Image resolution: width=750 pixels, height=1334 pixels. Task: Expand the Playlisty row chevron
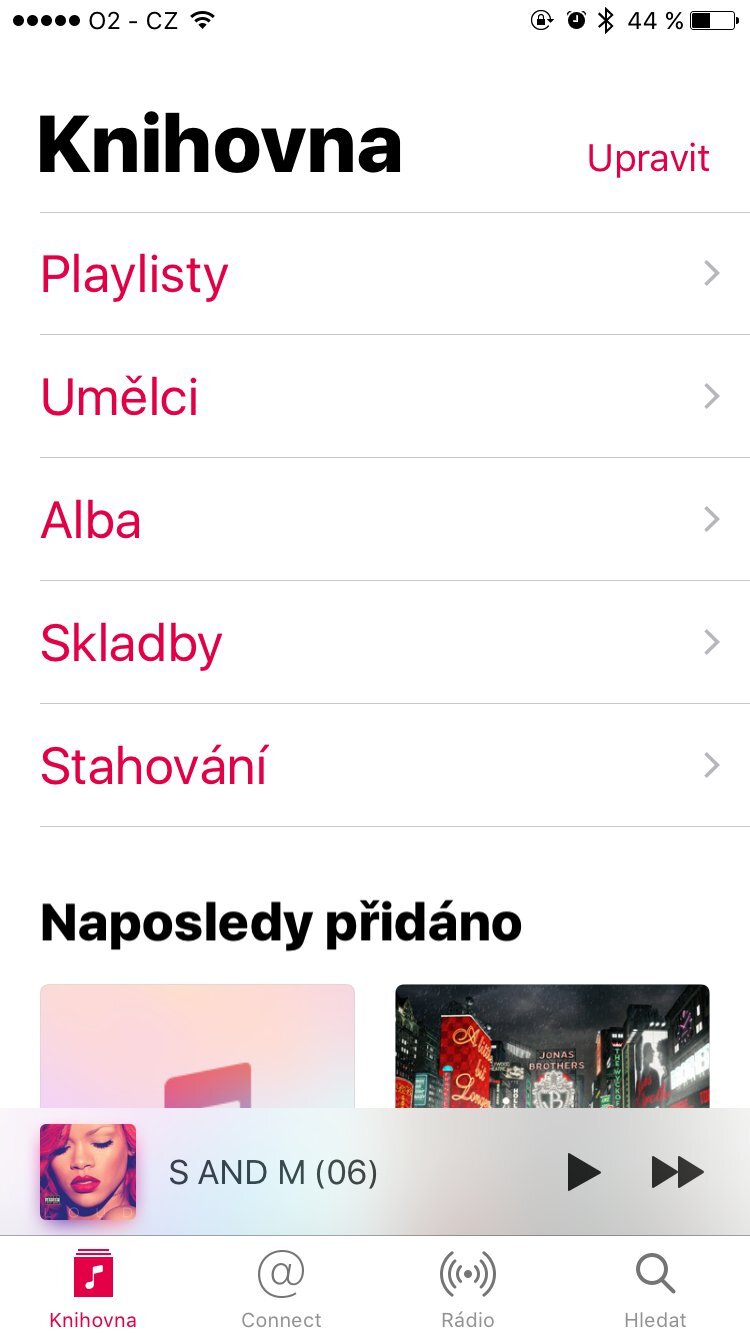(x=710, y=273)
